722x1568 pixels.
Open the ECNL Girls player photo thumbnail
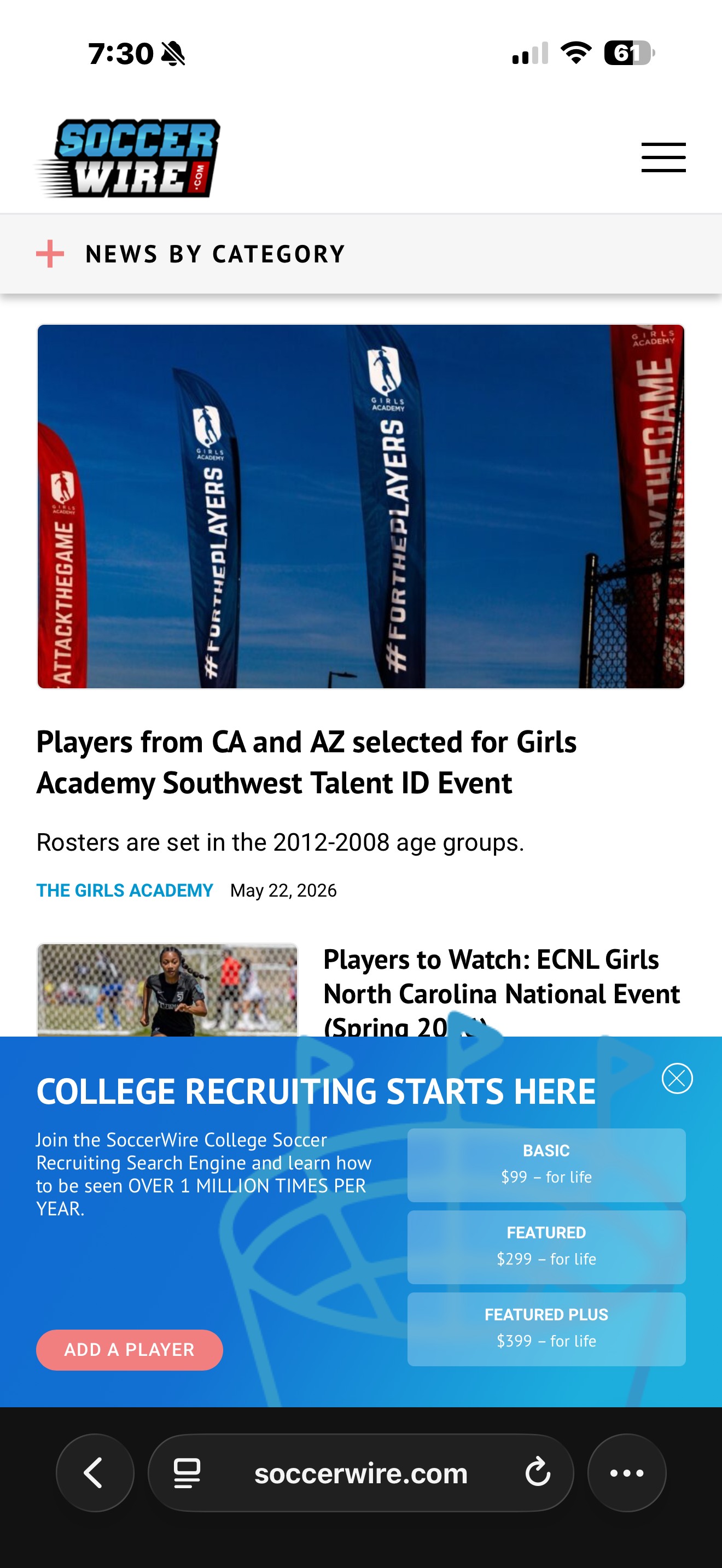pyautogui.click(x=167, y=990)
